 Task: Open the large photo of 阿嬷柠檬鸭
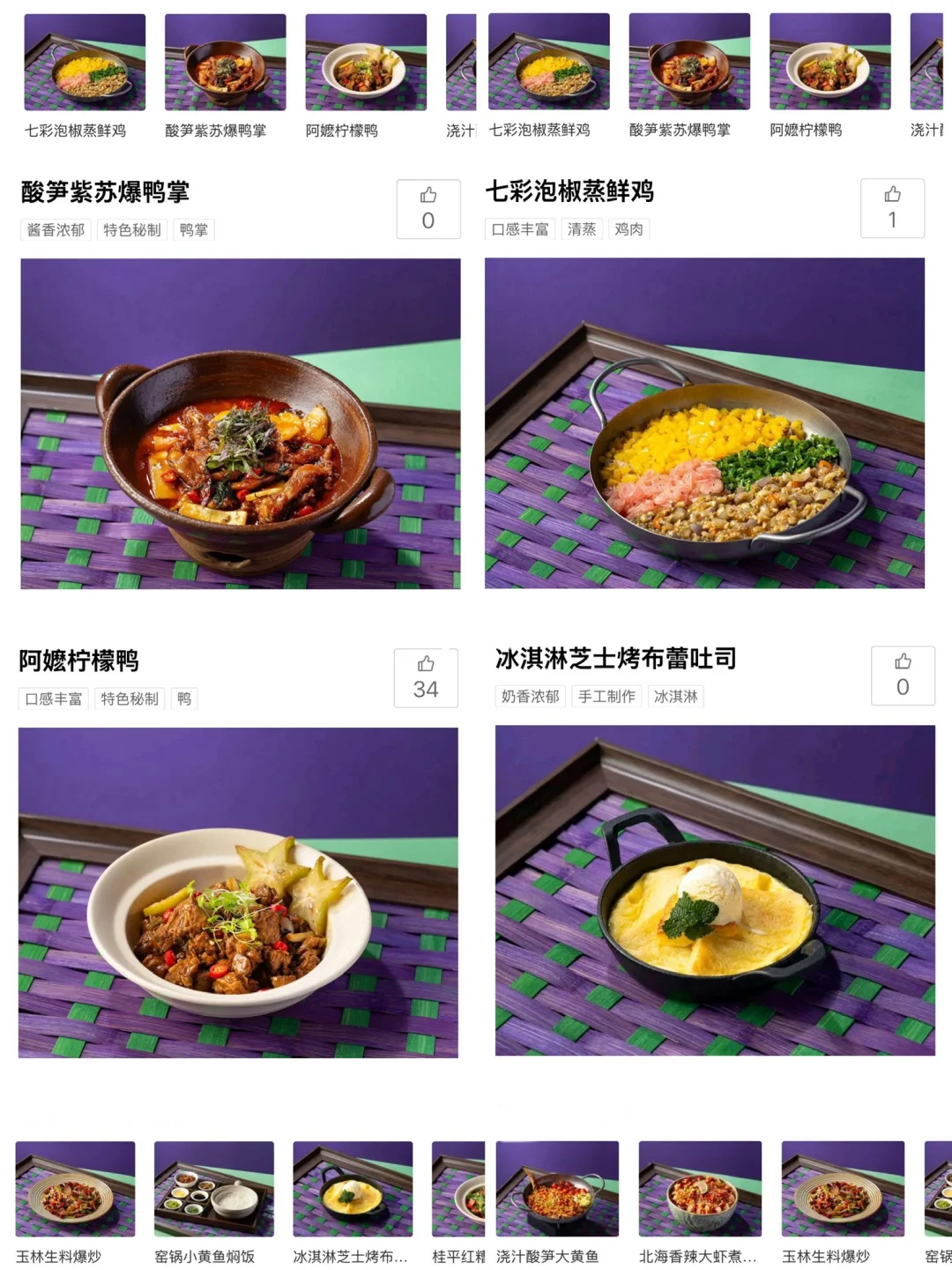[240, 891]
